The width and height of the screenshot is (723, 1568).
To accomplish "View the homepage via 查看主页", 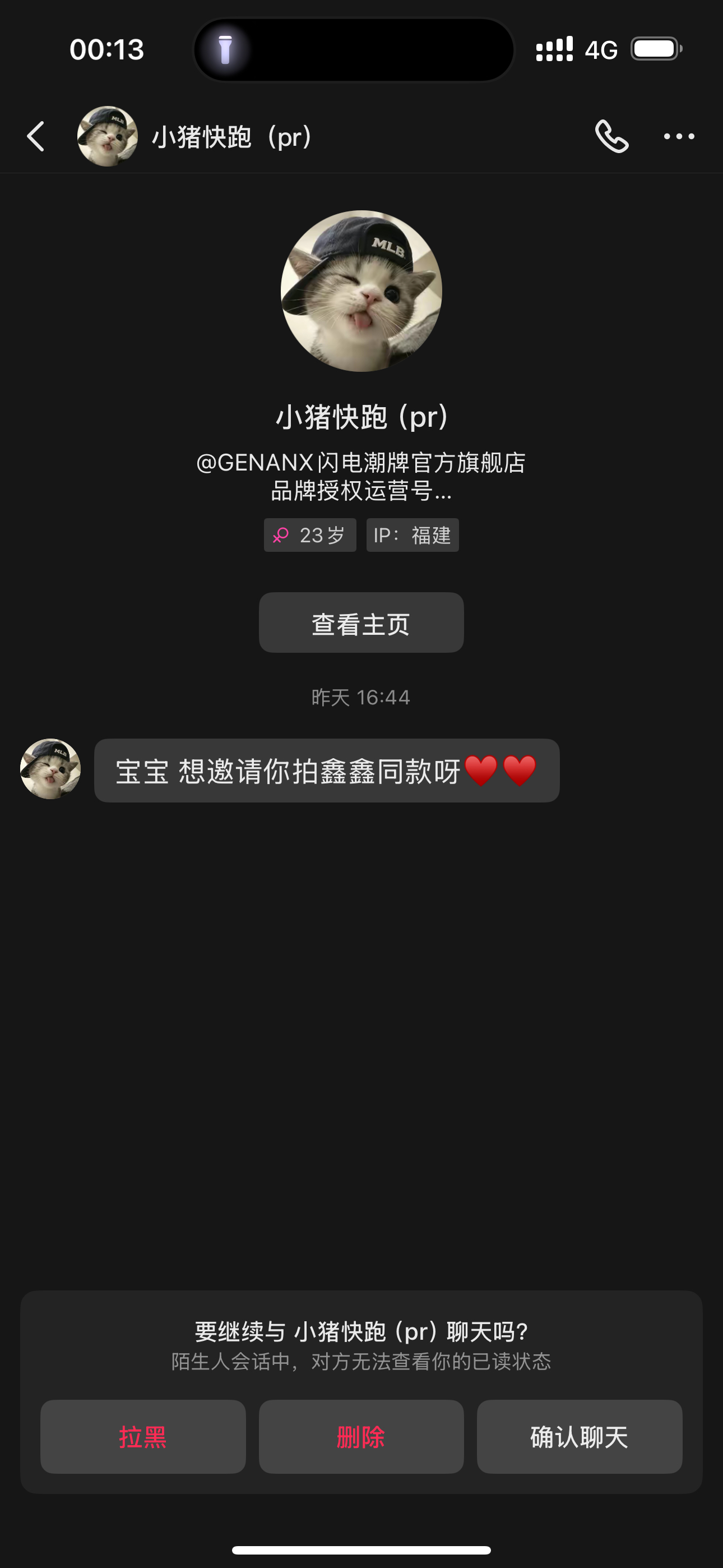I will (x=361, y=622).
